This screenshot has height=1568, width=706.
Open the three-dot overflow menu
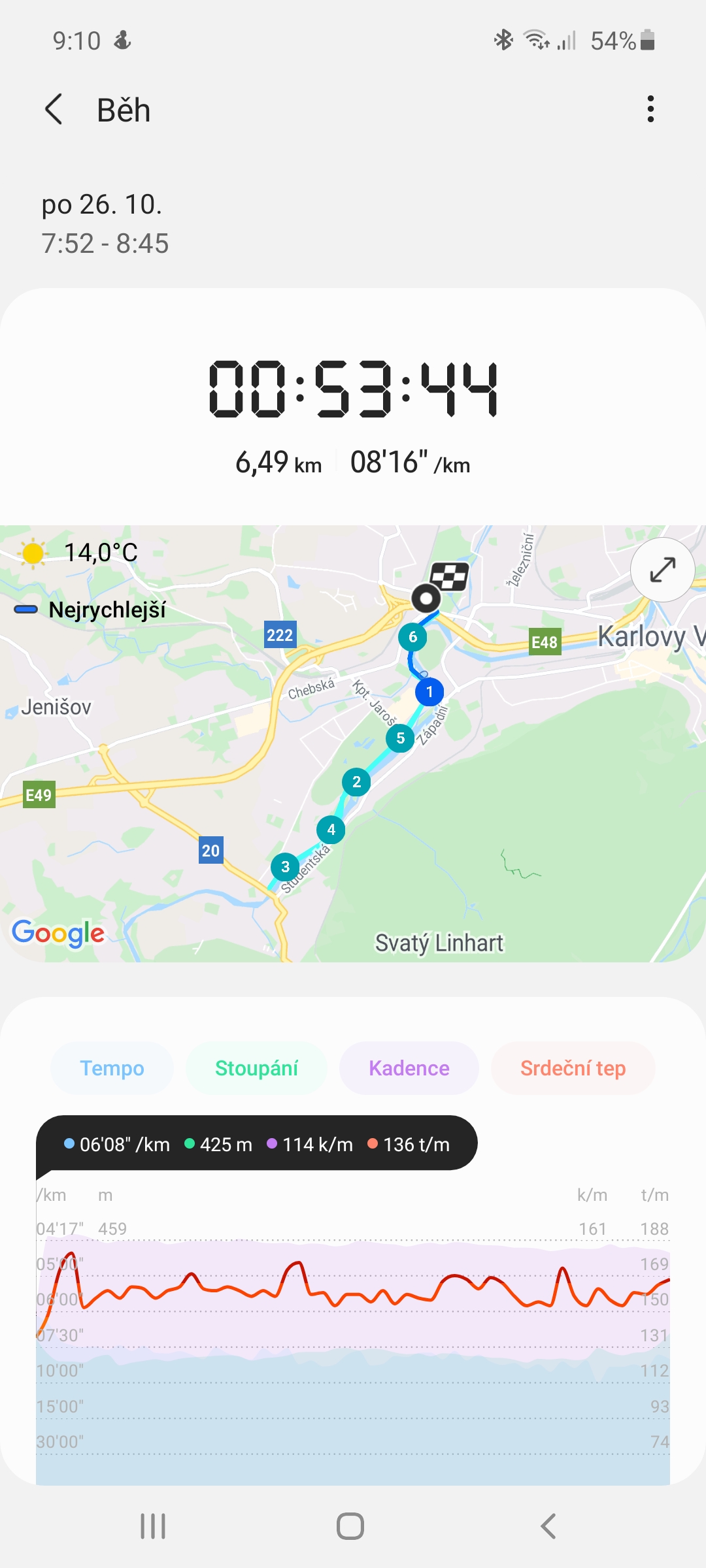click(650, 109)
